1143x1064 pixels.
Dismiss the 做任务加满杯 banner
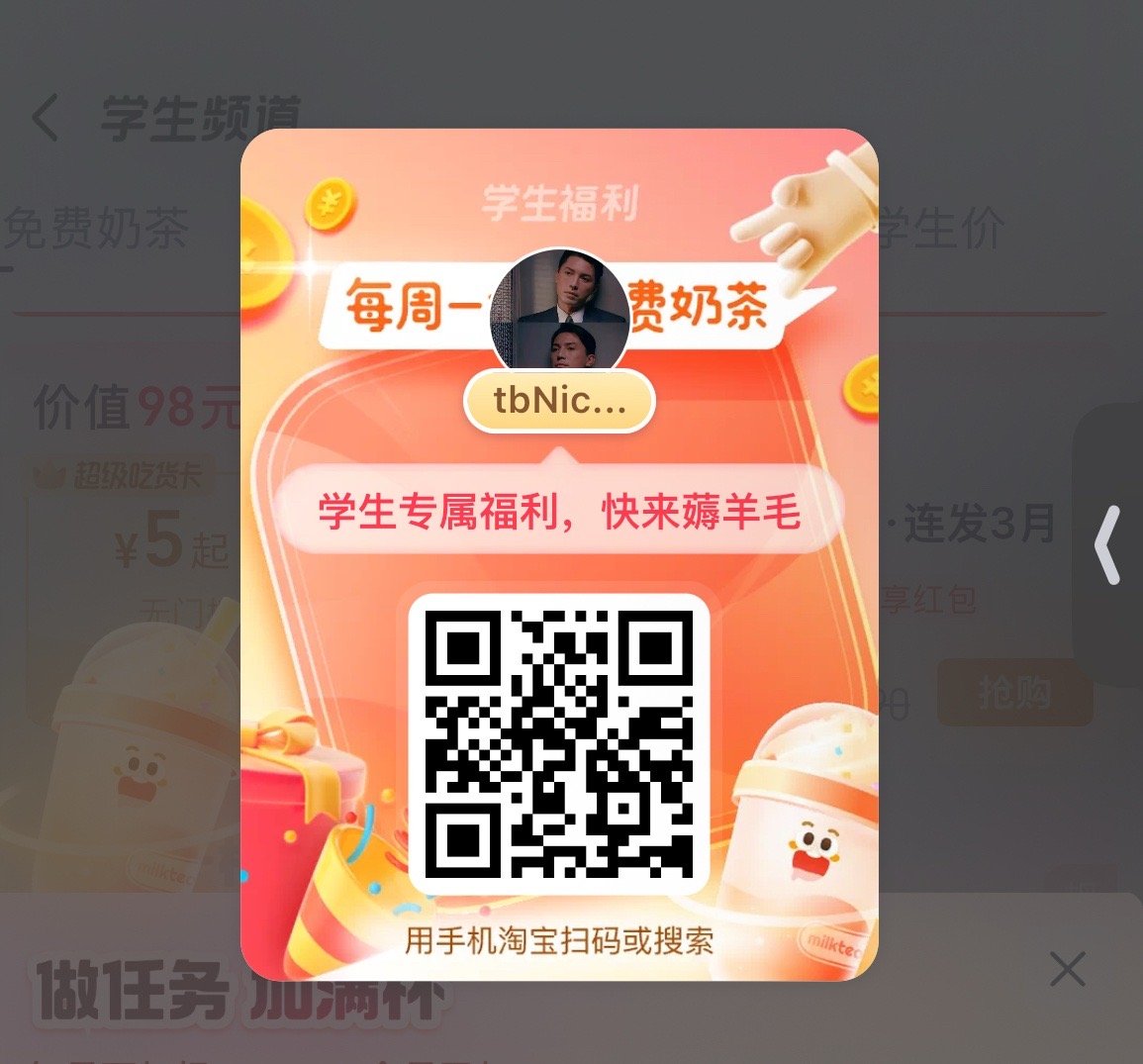click(1067, 969)
